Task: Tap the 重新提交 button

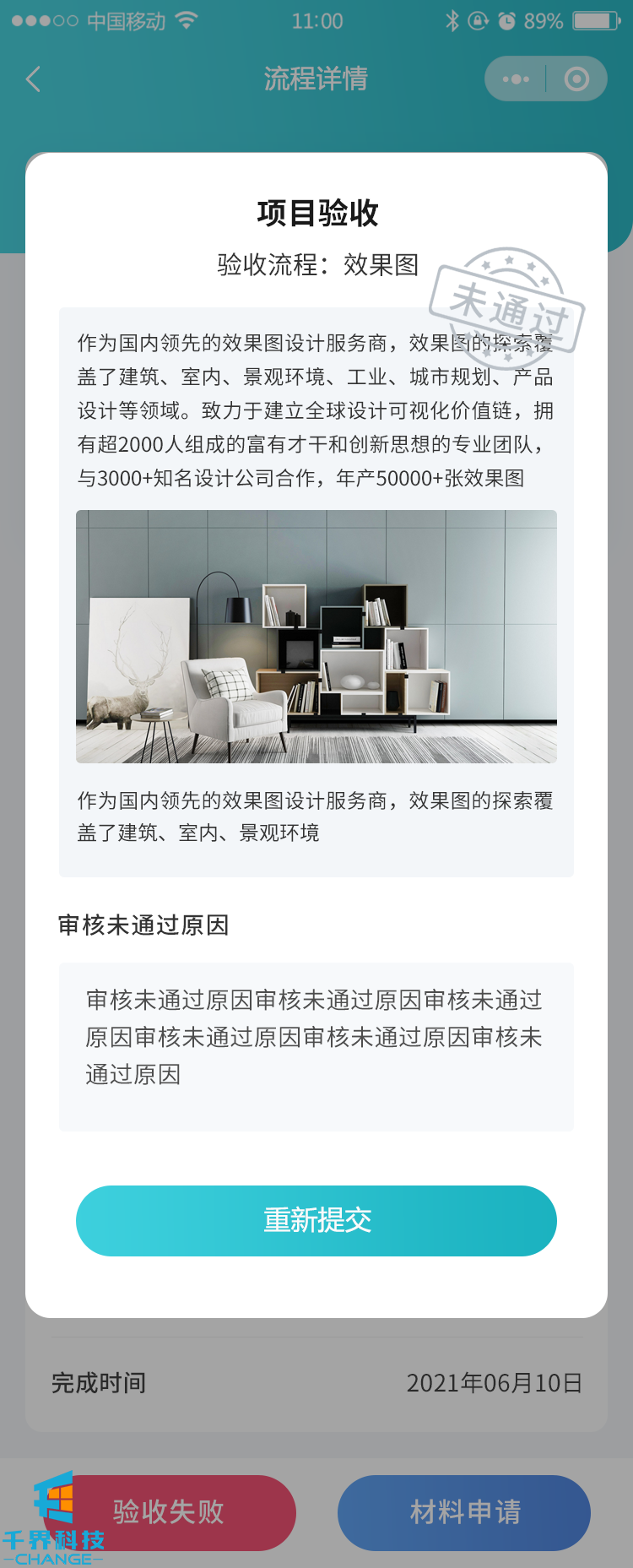Action: click(316, 1220)
